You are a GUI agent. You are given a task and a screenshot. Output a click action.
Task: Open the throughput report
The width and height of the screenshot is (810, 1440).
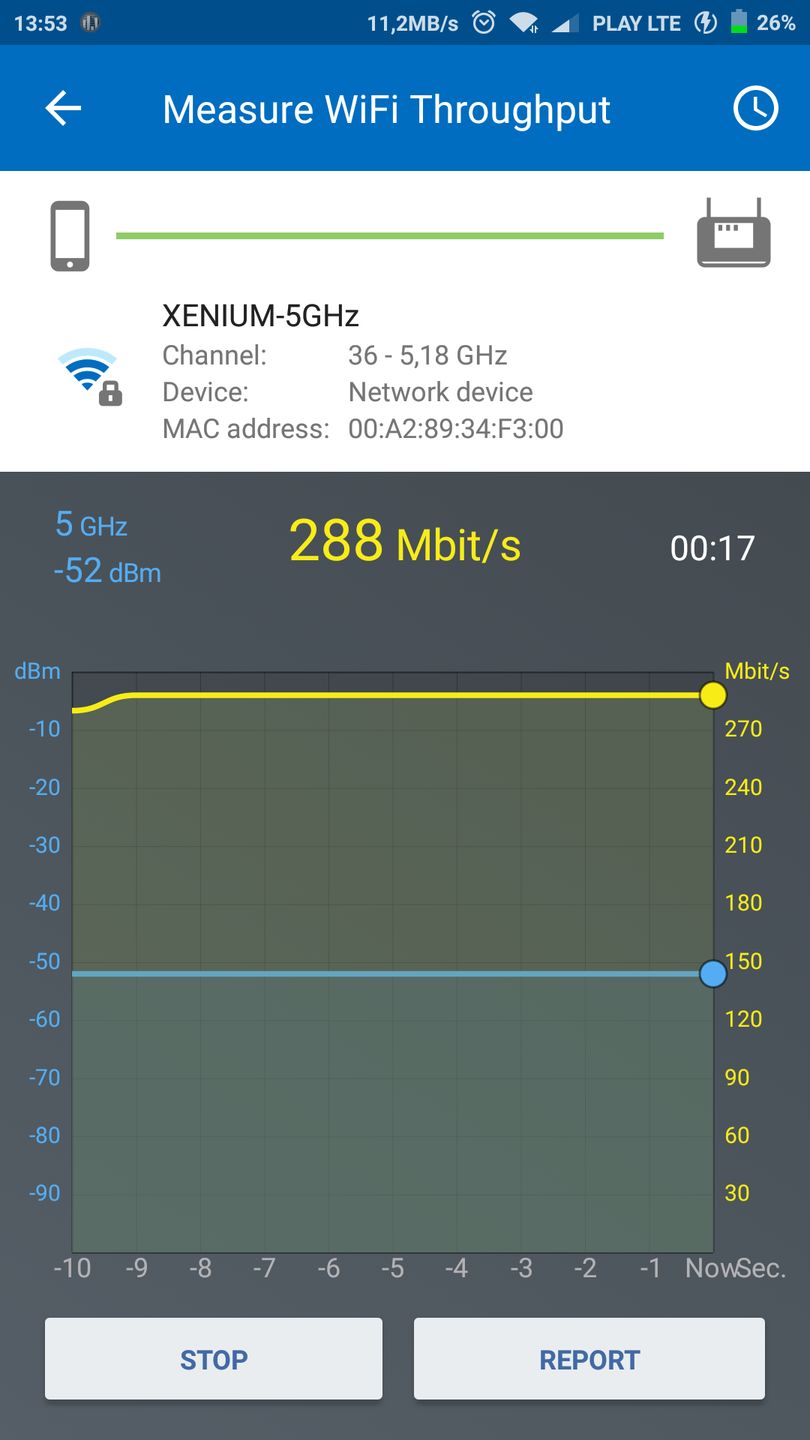[x=589, y=1359]
